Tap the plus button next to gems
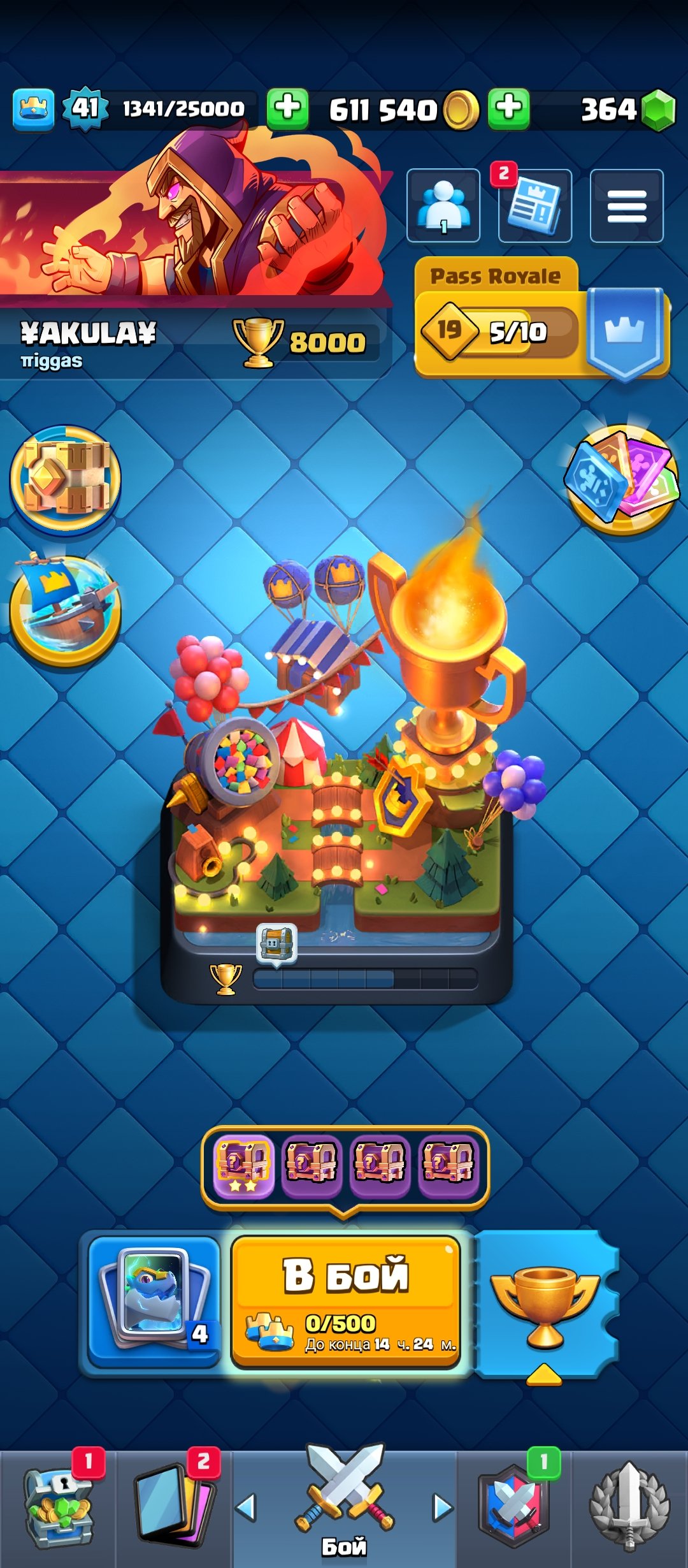The width and height of the screenshot is (688, 1568). pos(508,109)
